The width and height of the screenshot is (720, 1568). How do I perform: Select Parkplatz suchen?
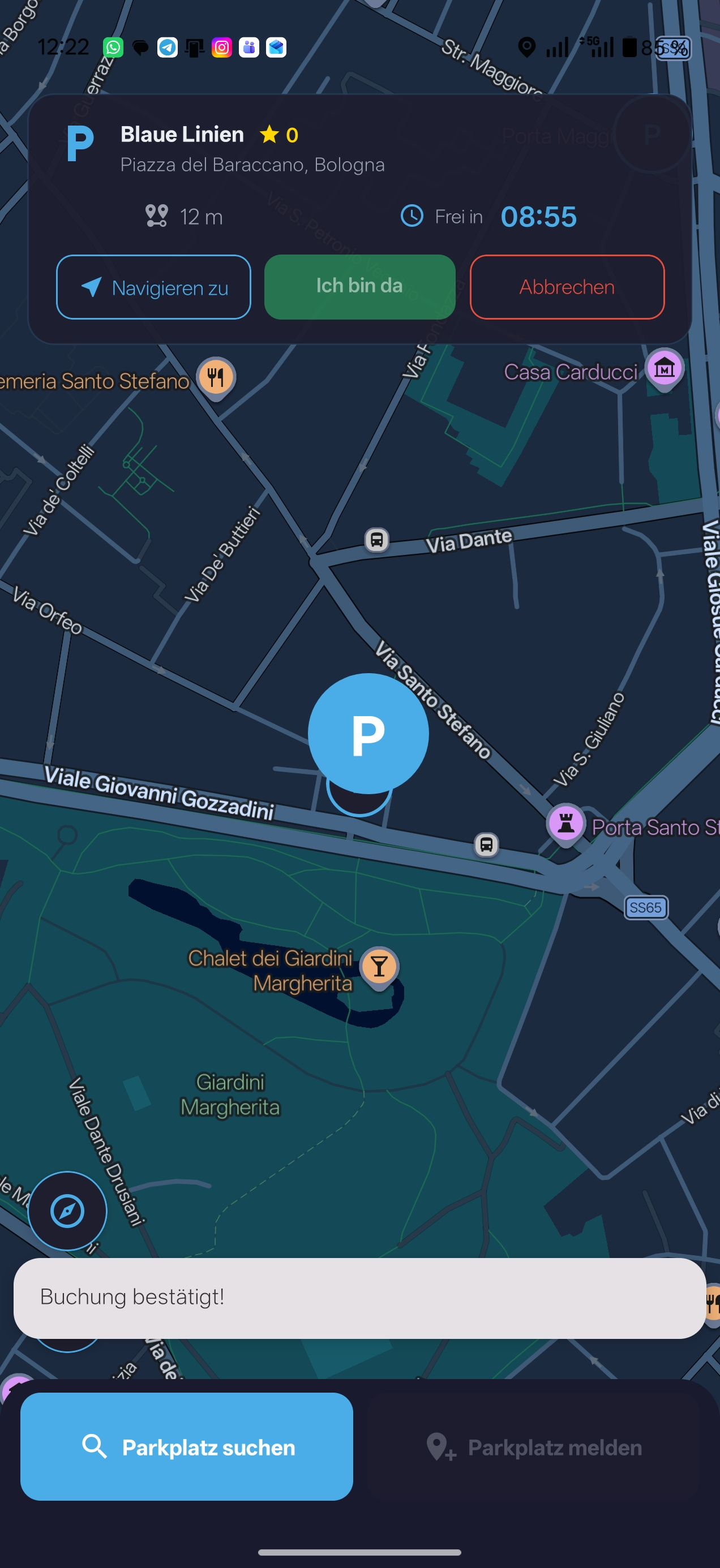(186, 1446)
